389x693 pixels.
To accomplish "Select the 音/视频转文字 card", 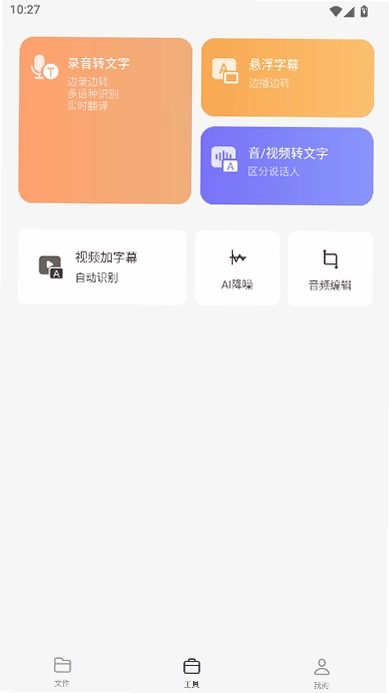I will 287,166.
